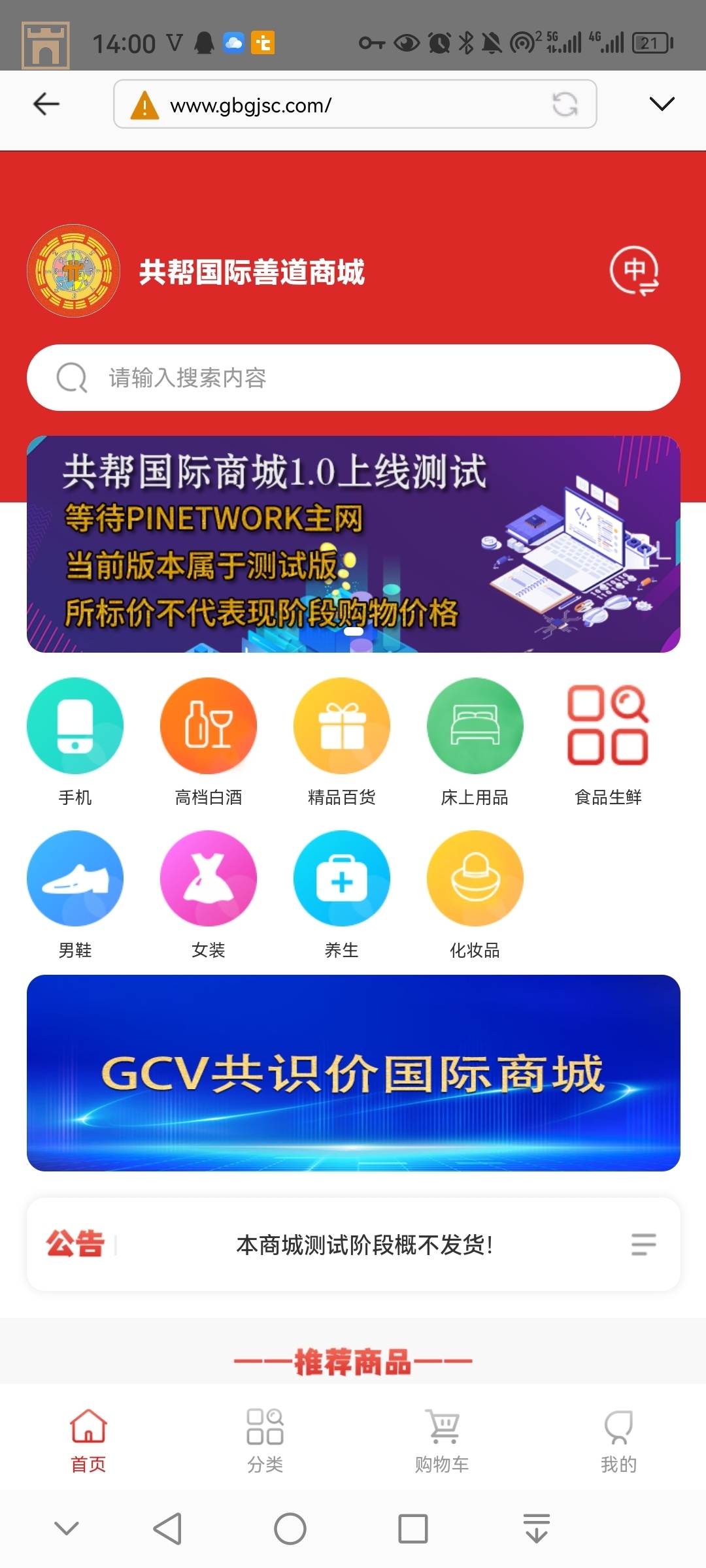
Task: Open the 共帮国际商城1.0上线测试 banner
Action: tap(353, 544)
